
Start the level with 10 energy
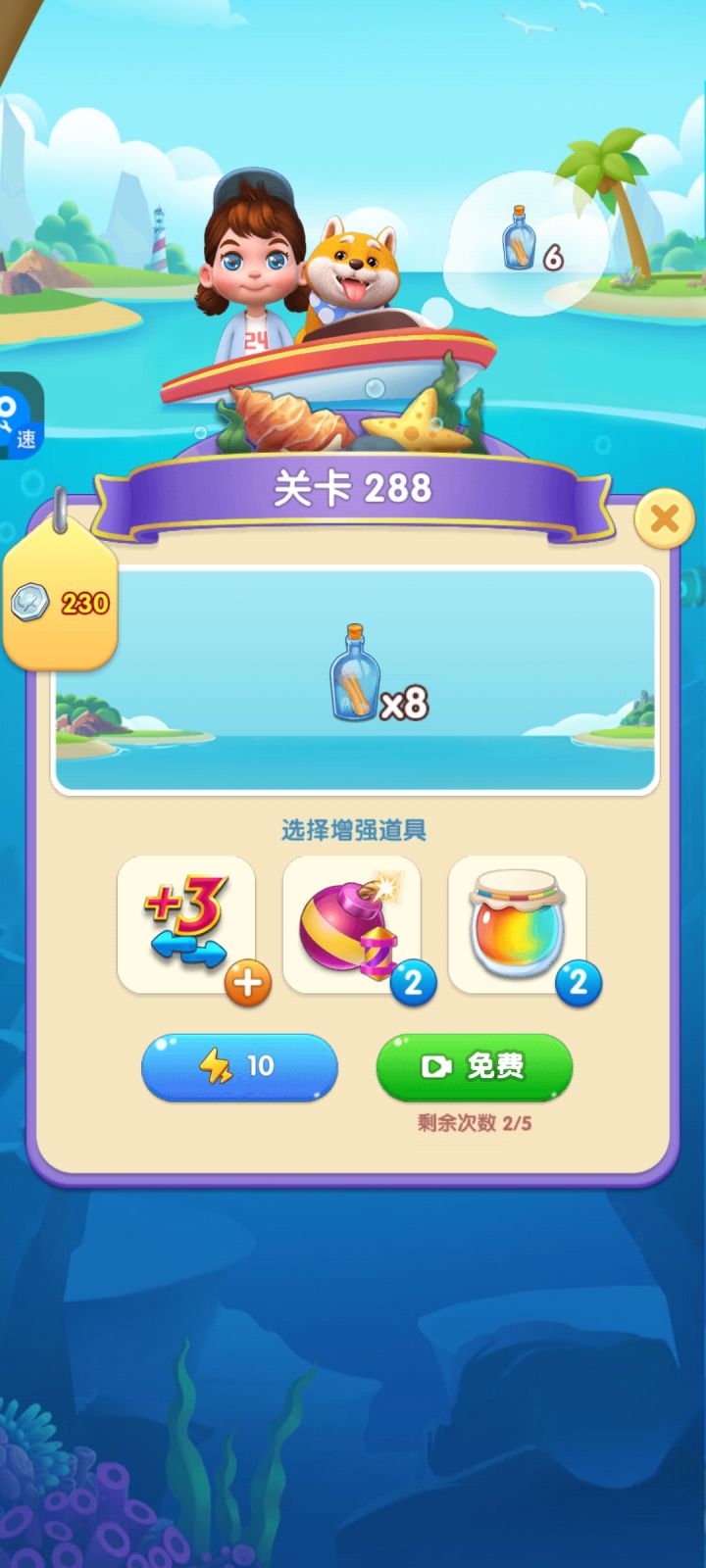[238, 1068]
